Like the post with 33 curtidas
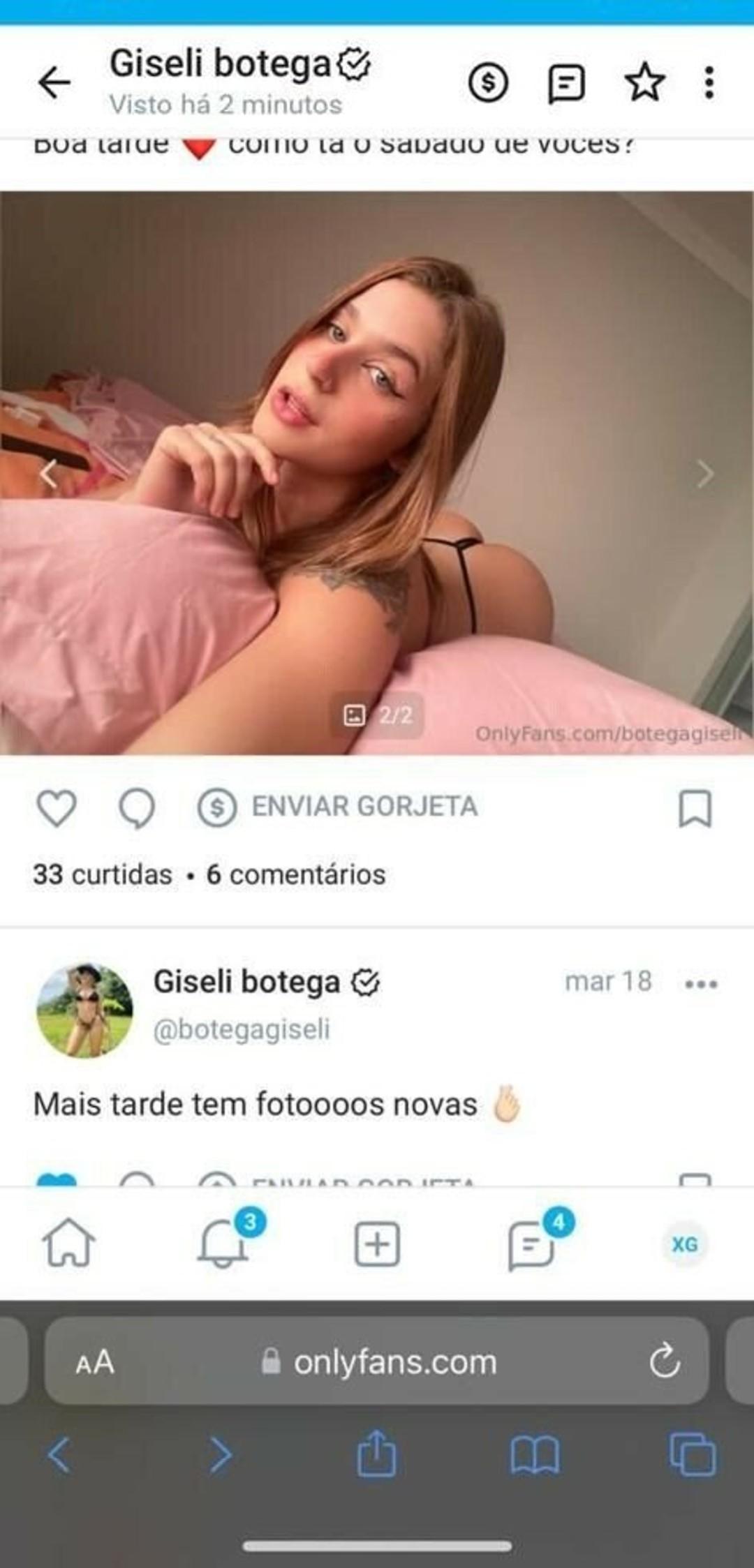 56,808
